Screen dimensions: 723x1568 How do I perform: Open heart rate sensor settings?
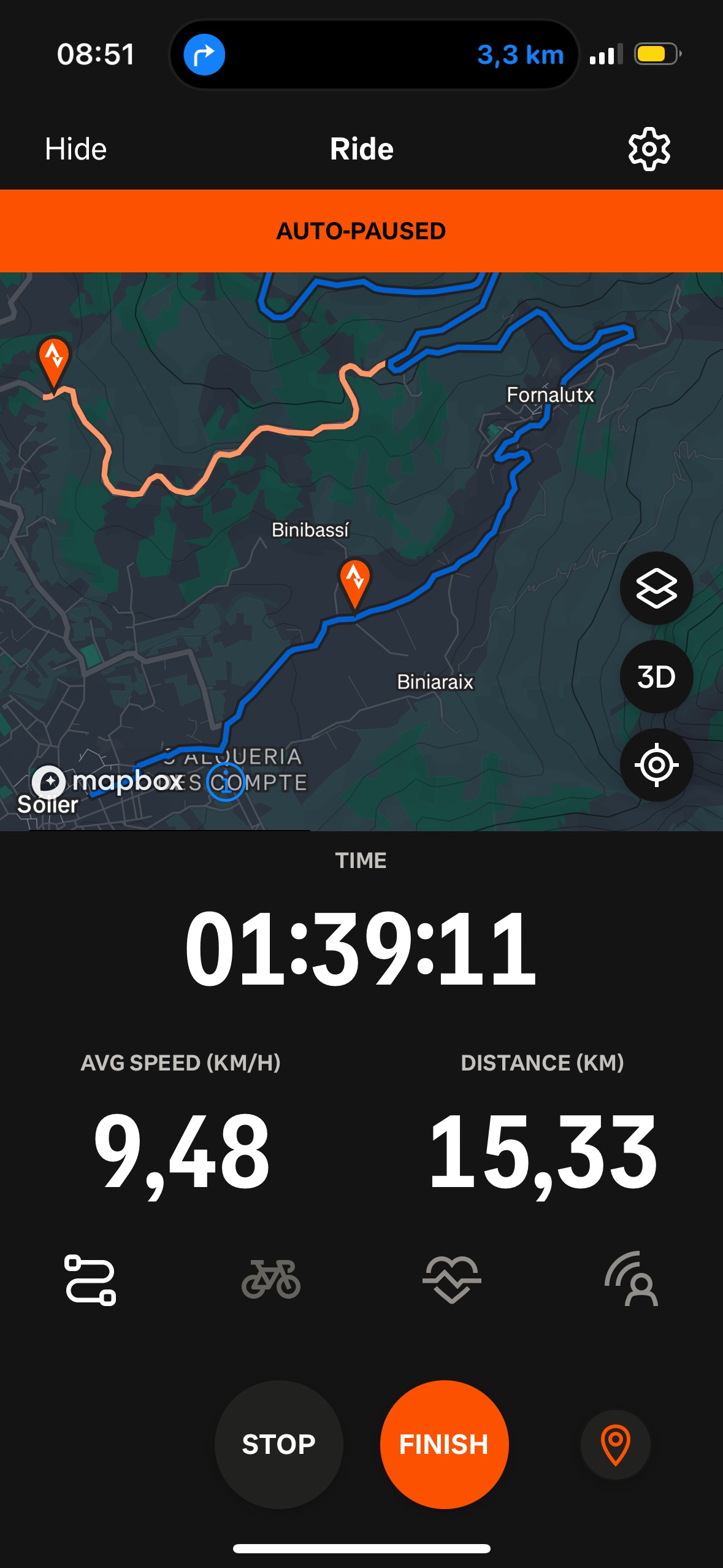pos(452,1280)
